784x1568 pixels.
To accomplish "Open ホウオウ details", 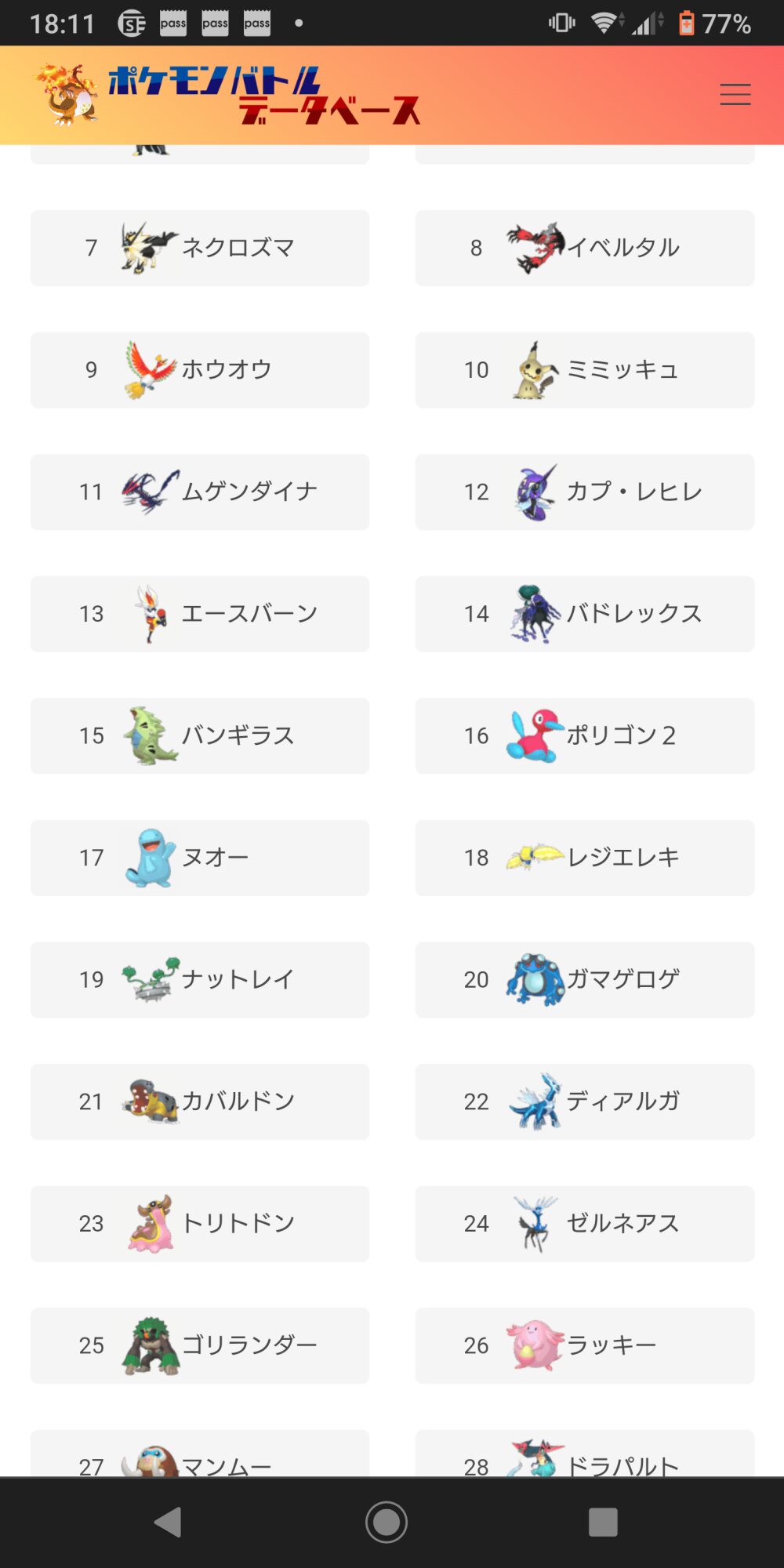I will 200,370.
